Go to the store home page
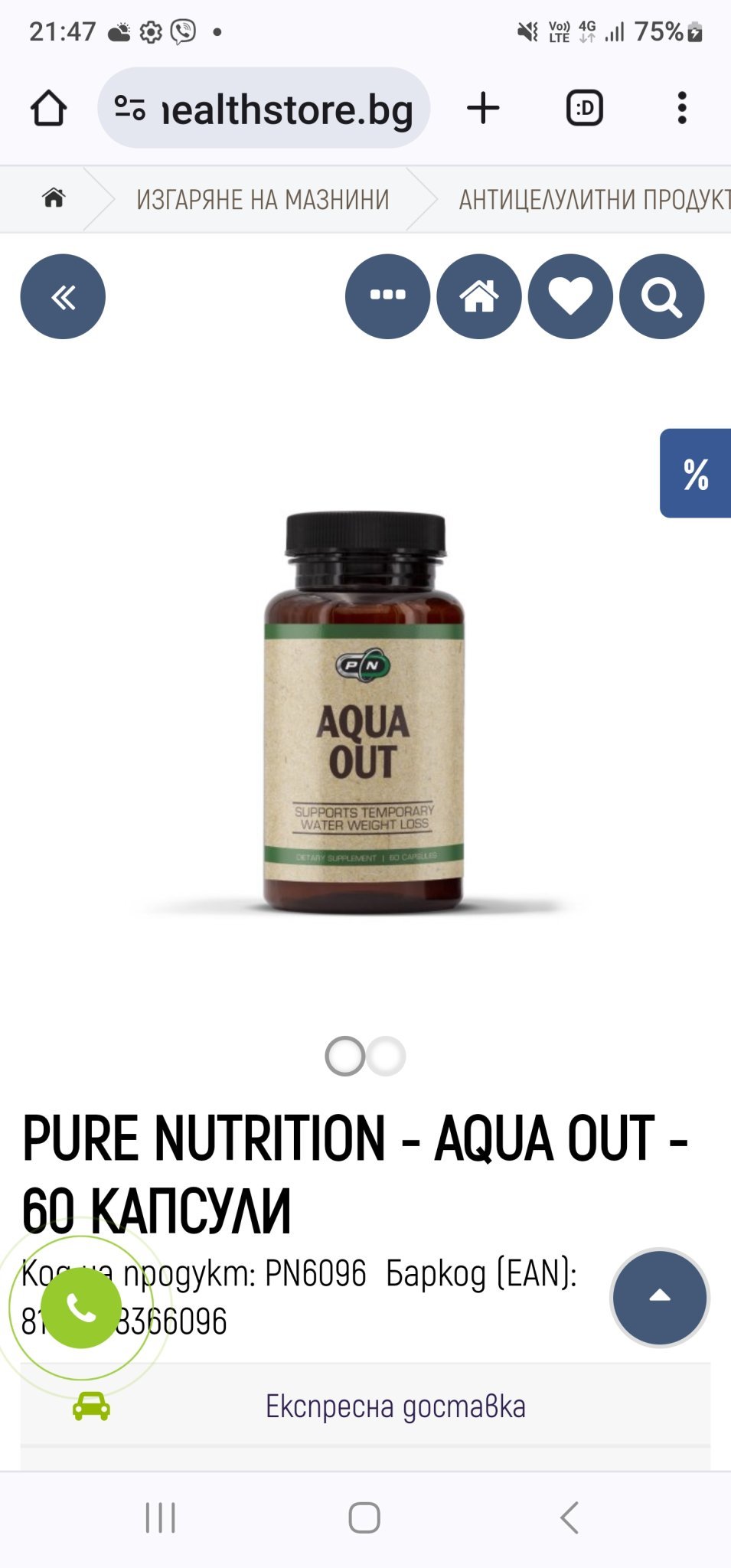Screen dimensions: 731x1568 479,296
